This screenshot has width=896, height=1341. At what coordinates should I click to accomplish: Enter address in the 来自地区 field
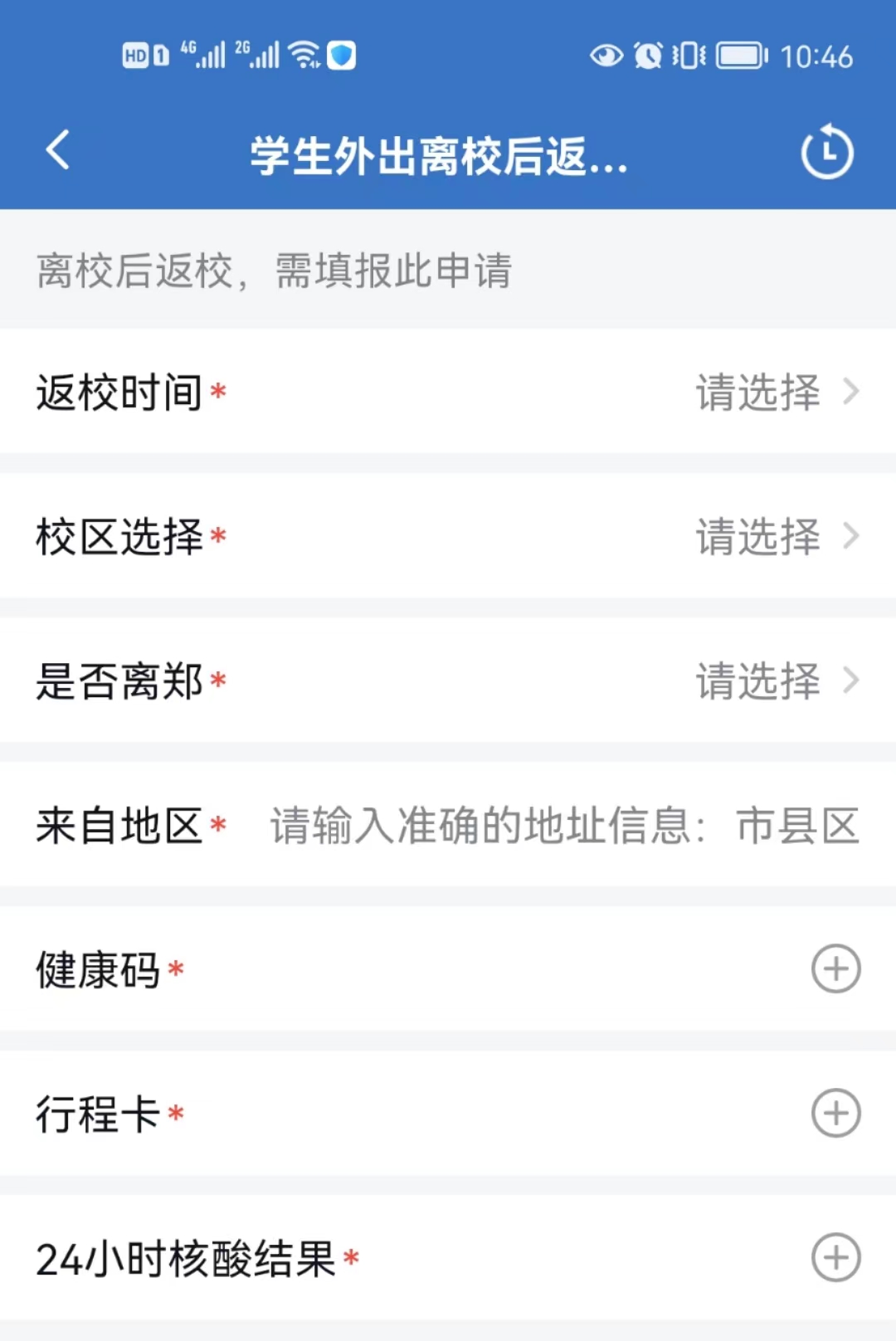coord(564,826)
